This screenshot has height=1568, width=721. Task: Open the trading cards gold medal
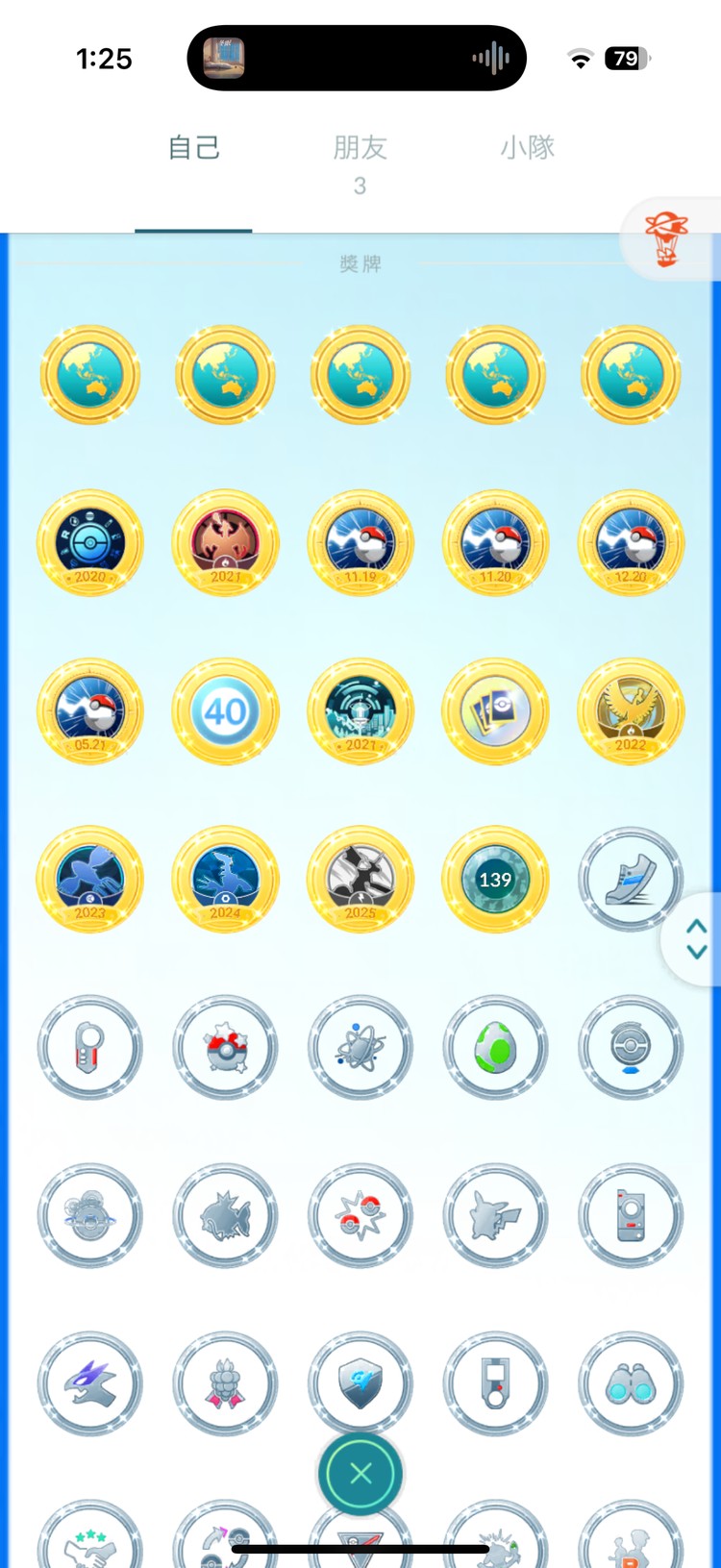click(x=495, y=711)
